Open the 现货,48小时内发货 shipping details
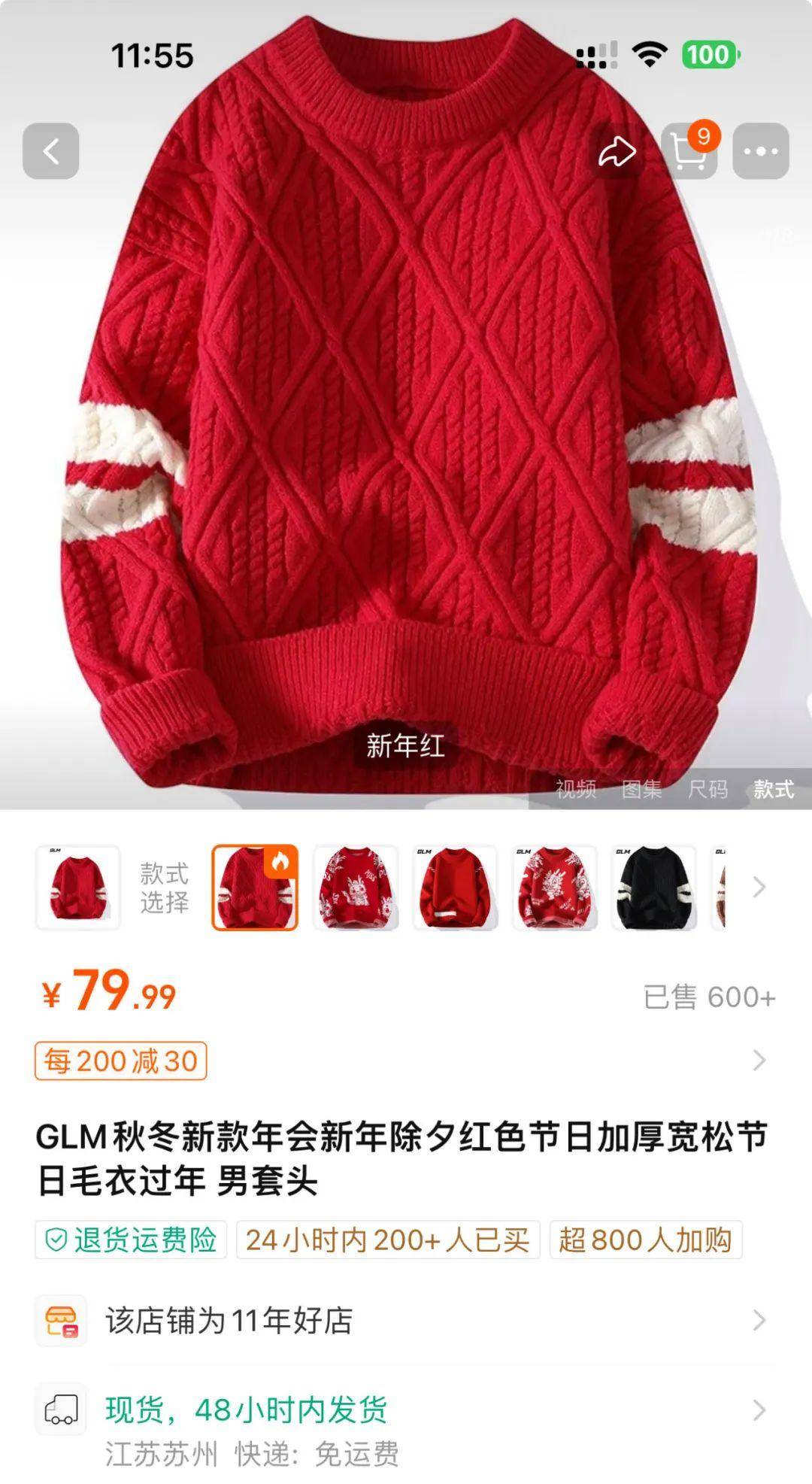Image resolution: width=812 pixels, height=1484 pixels. [x=406, y=1425]
